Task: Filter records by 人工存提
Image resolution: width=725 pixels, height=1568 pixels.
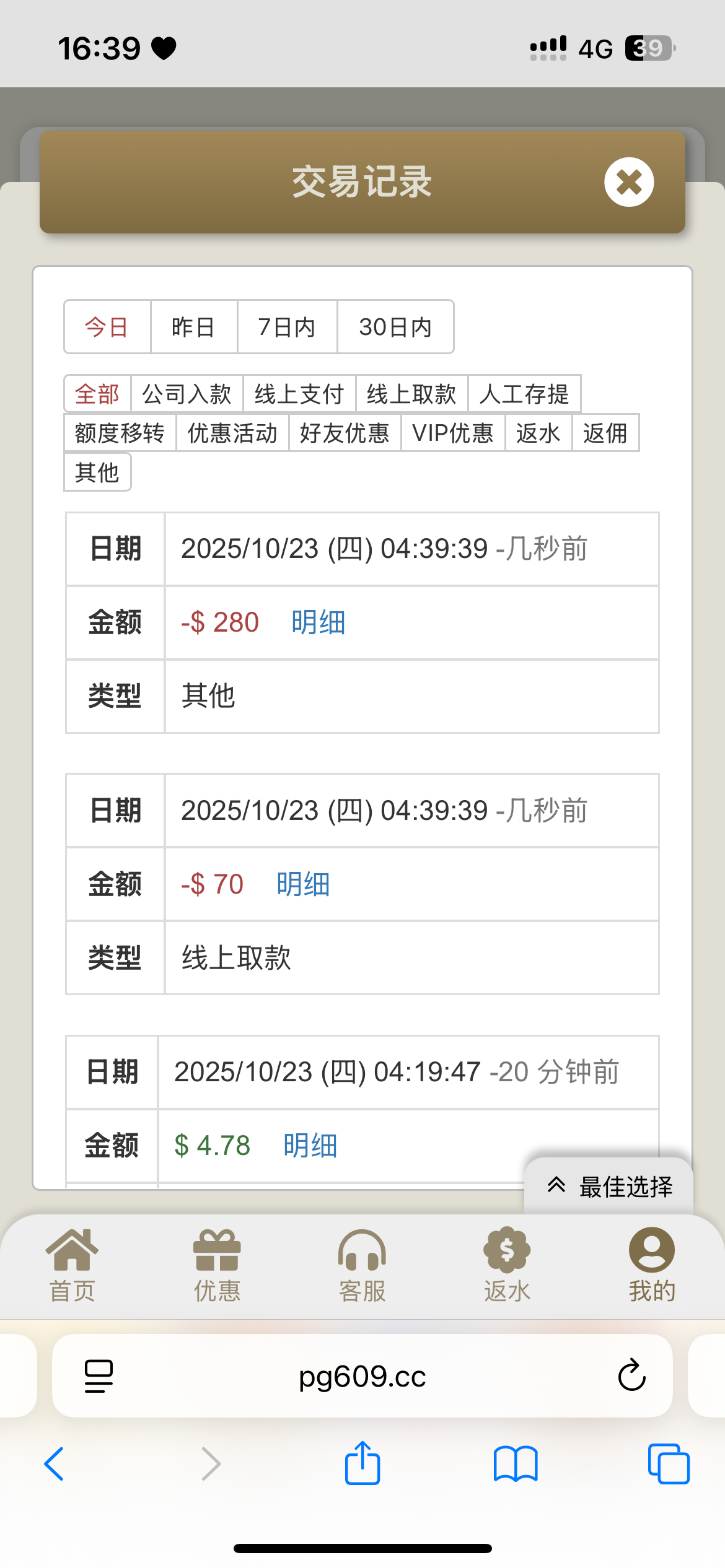Action: (x=524, y=394)
